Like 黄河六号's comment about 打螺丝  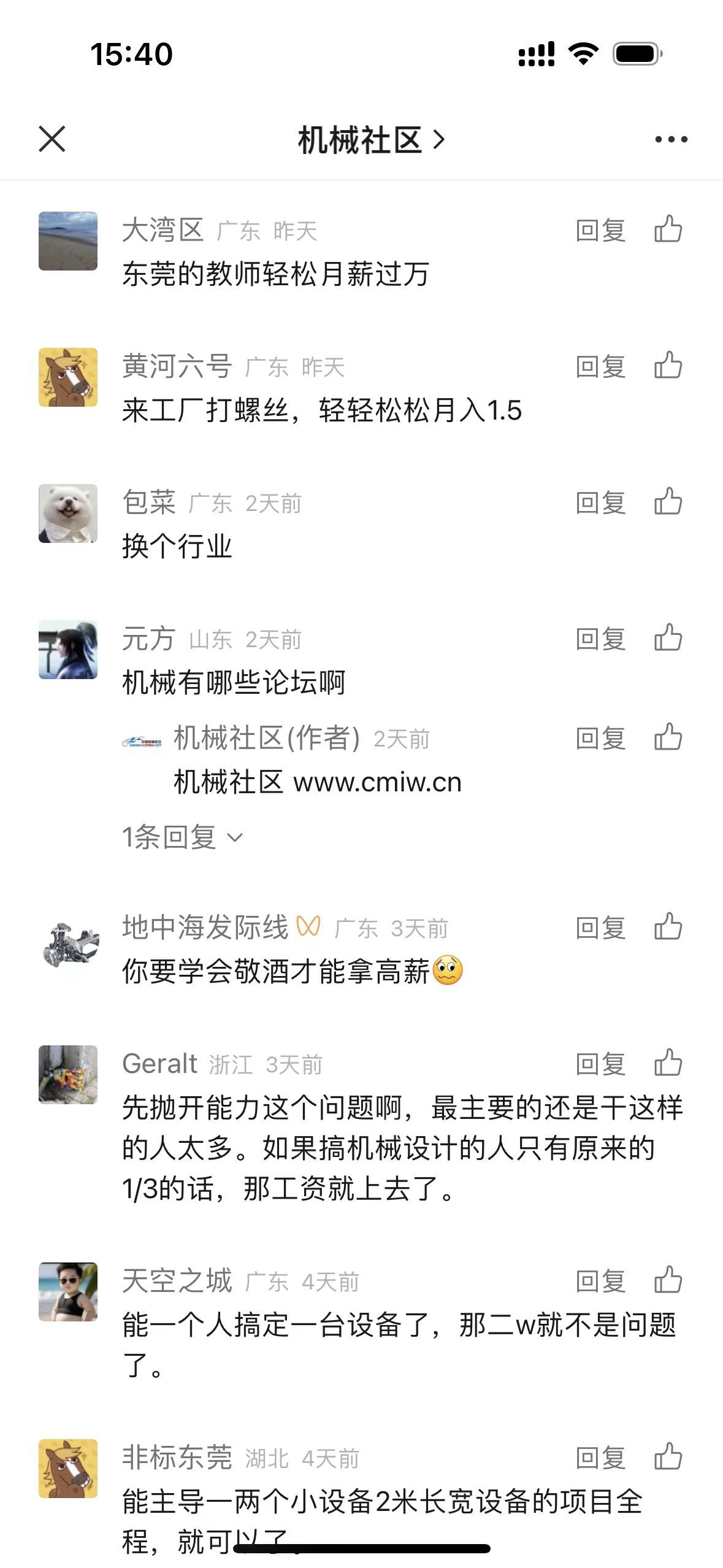pyautogui.click(x=668, y=366)
